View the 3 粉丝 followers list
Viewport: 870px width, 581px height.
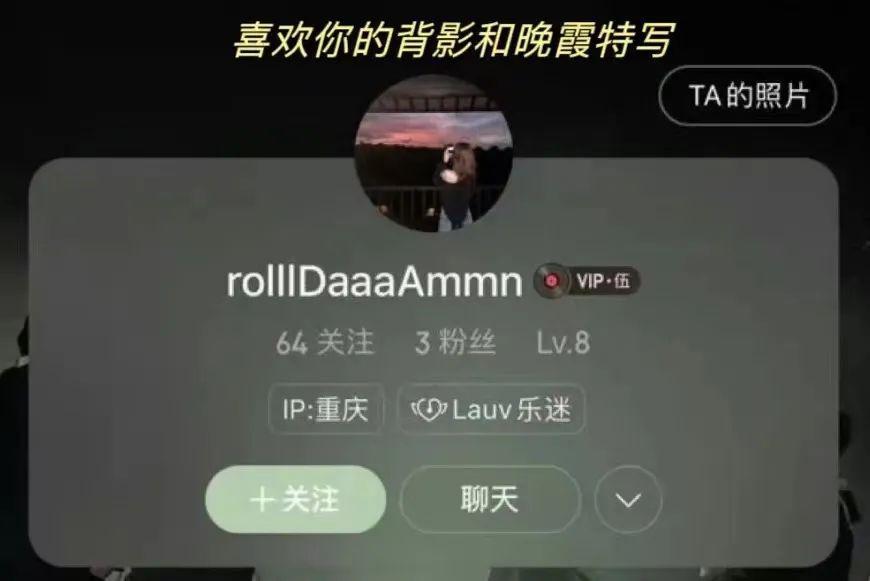455,343
